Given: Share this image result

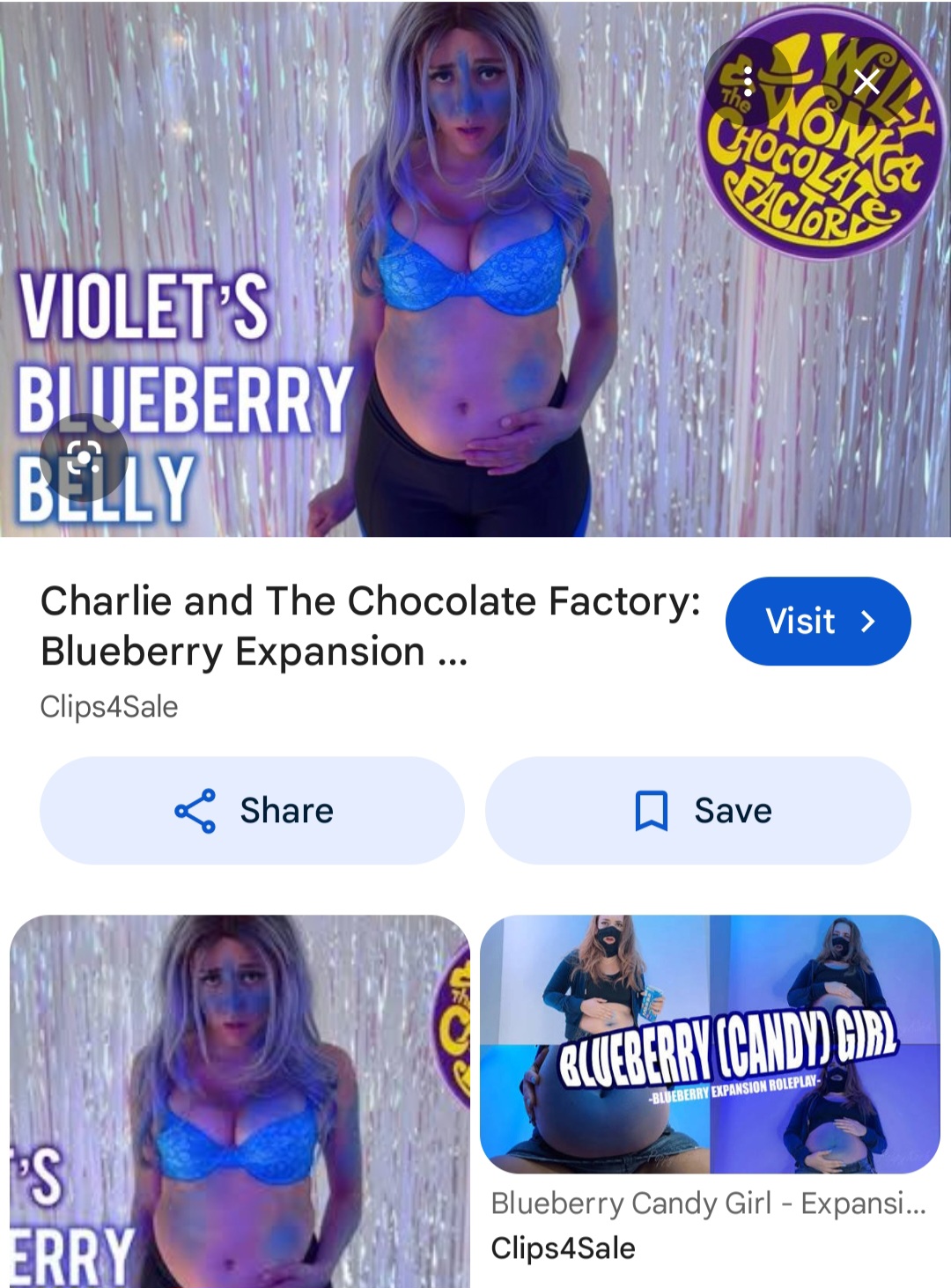Looking at the screenshot, I should [x=252, y=810].
